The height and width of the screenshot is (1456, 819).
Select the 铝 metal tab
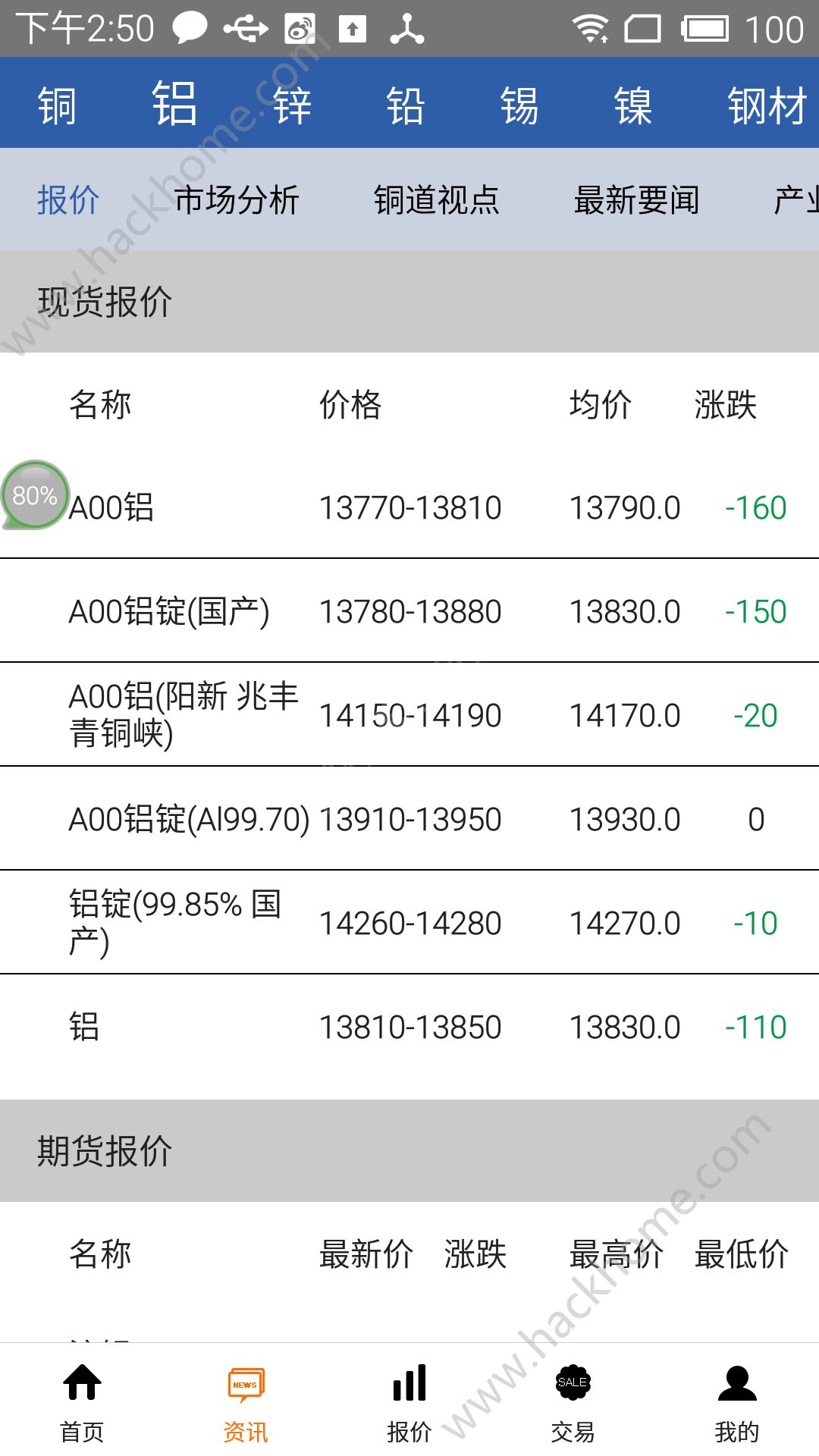click(x=174, y=103)
